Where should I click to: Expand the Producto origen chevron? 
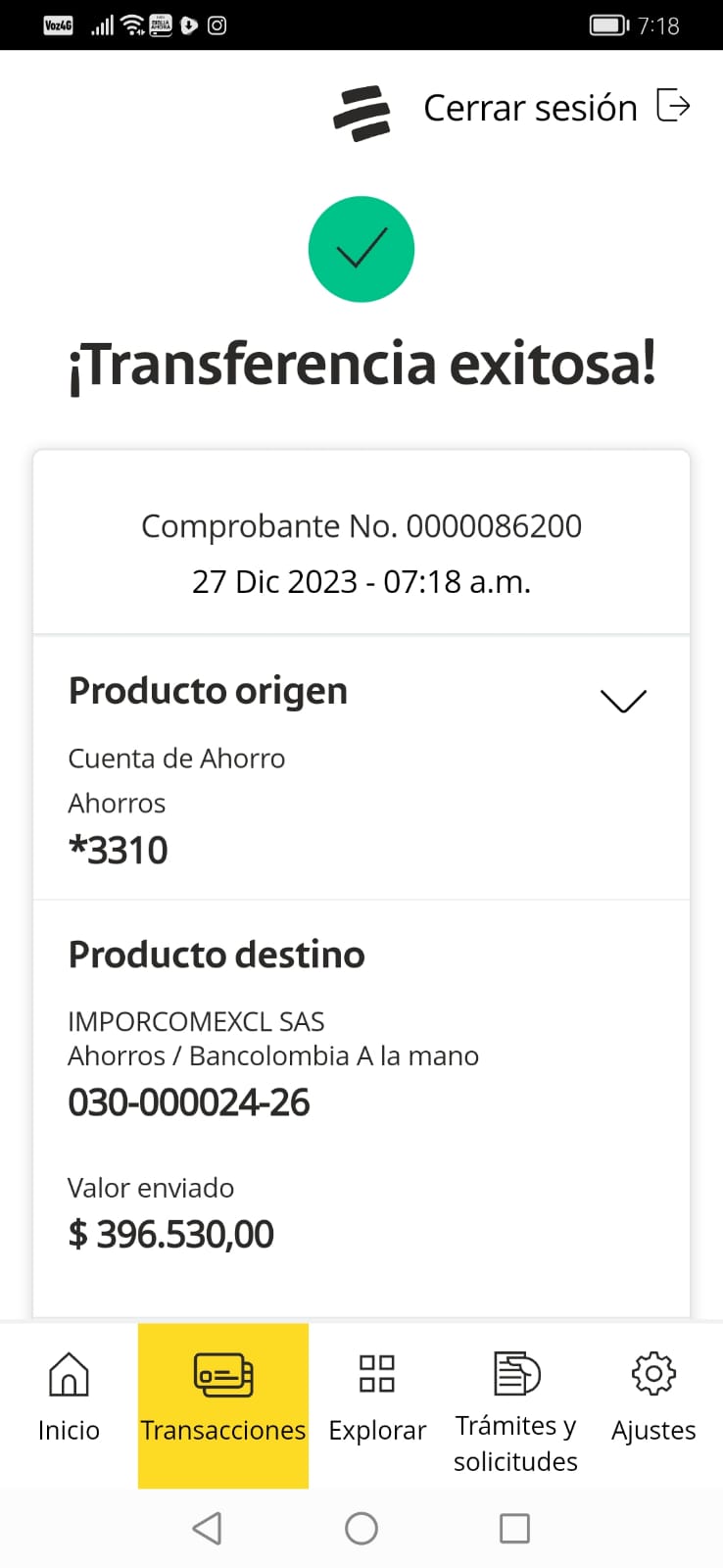point(623,700)
